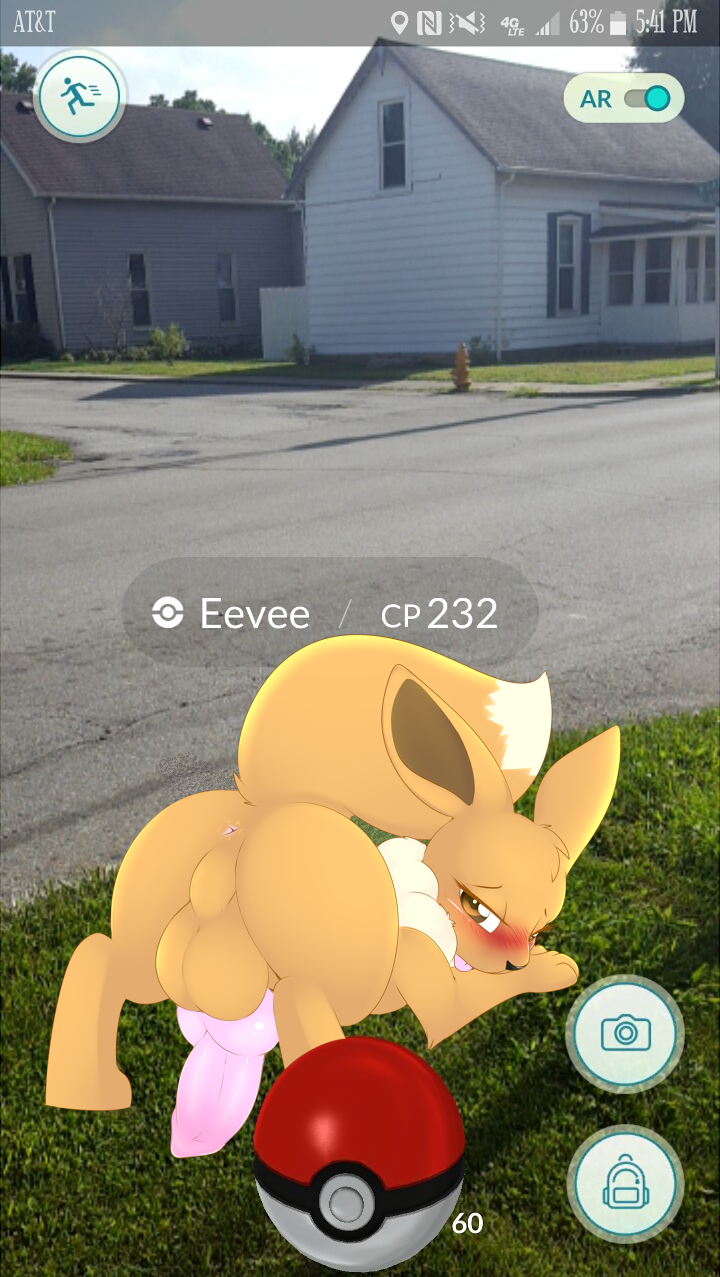720x1277 pixels.
Task: Open the camera to take a photo
Action: [625, 1033]
